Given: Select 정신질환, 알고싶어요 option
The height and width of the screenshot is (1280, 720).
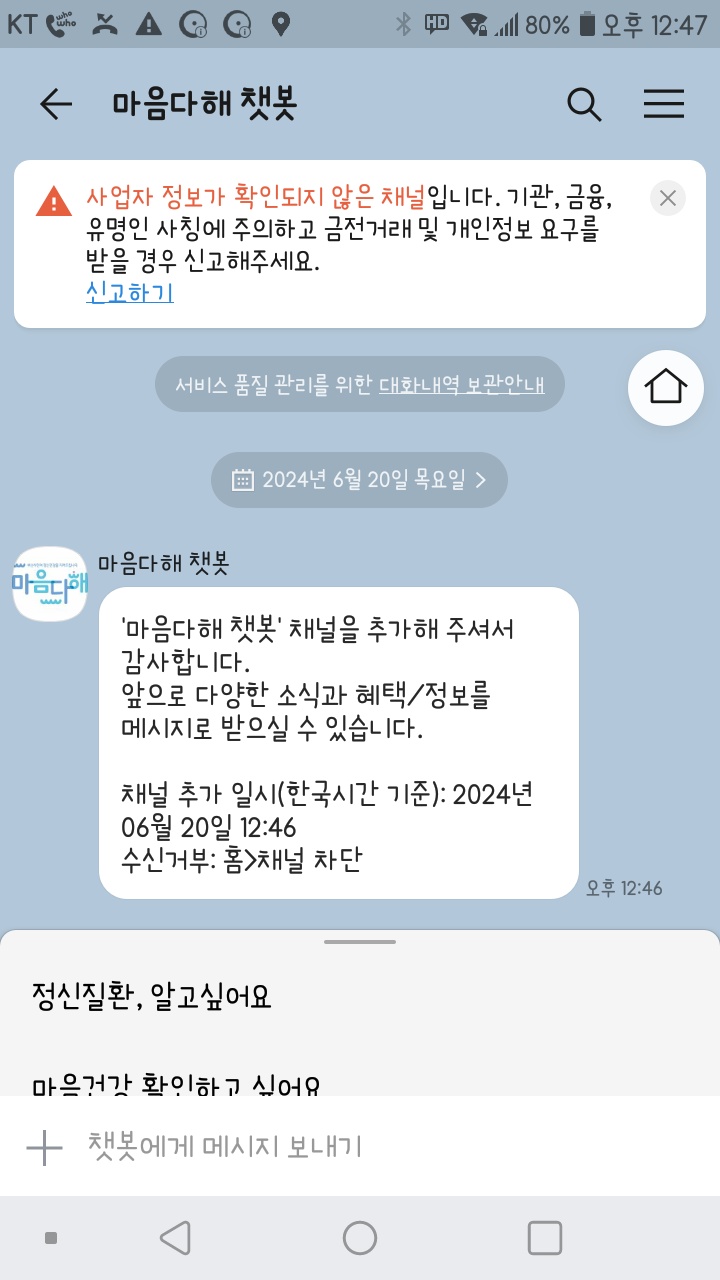Looking at the screenshot, I should [x=152, y=997].
